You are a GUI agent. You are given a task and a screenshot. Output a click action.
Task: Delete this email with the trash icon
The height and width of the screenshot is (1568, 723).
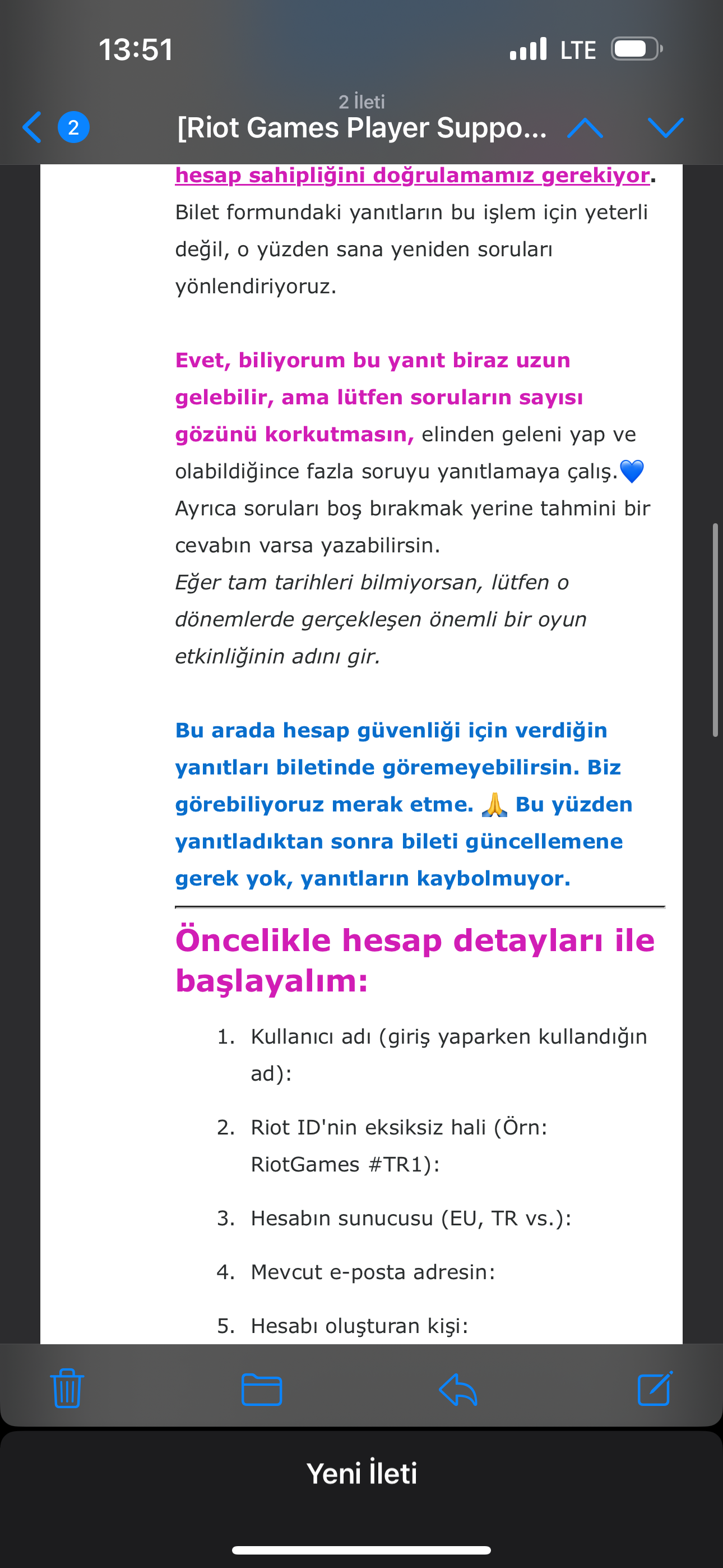(x=67, y=1389)
